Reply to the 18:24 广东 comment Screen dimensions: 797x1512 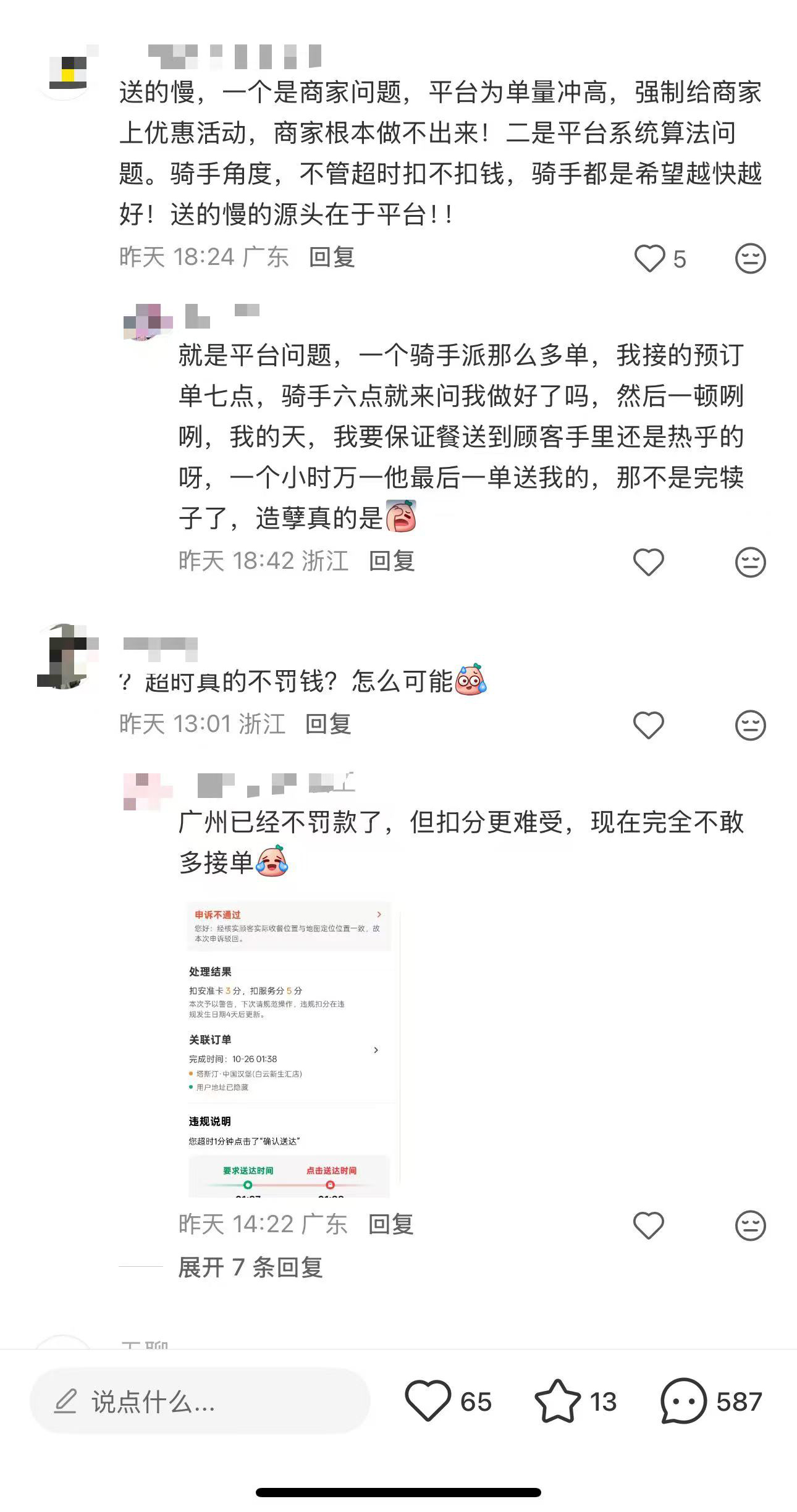click(332, 258)
